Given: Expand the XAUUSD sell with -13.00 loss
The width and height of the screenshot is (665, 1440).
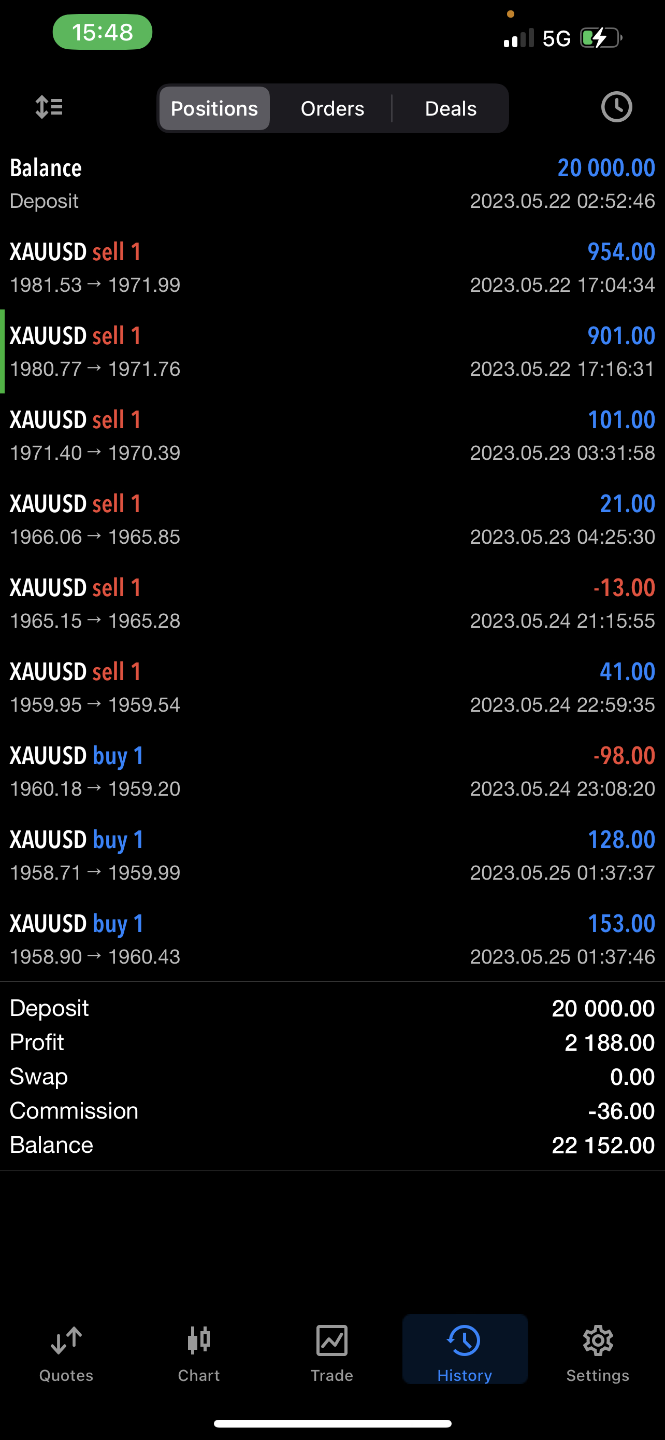Looking at the screenshot, I should [x=332, y=604].
